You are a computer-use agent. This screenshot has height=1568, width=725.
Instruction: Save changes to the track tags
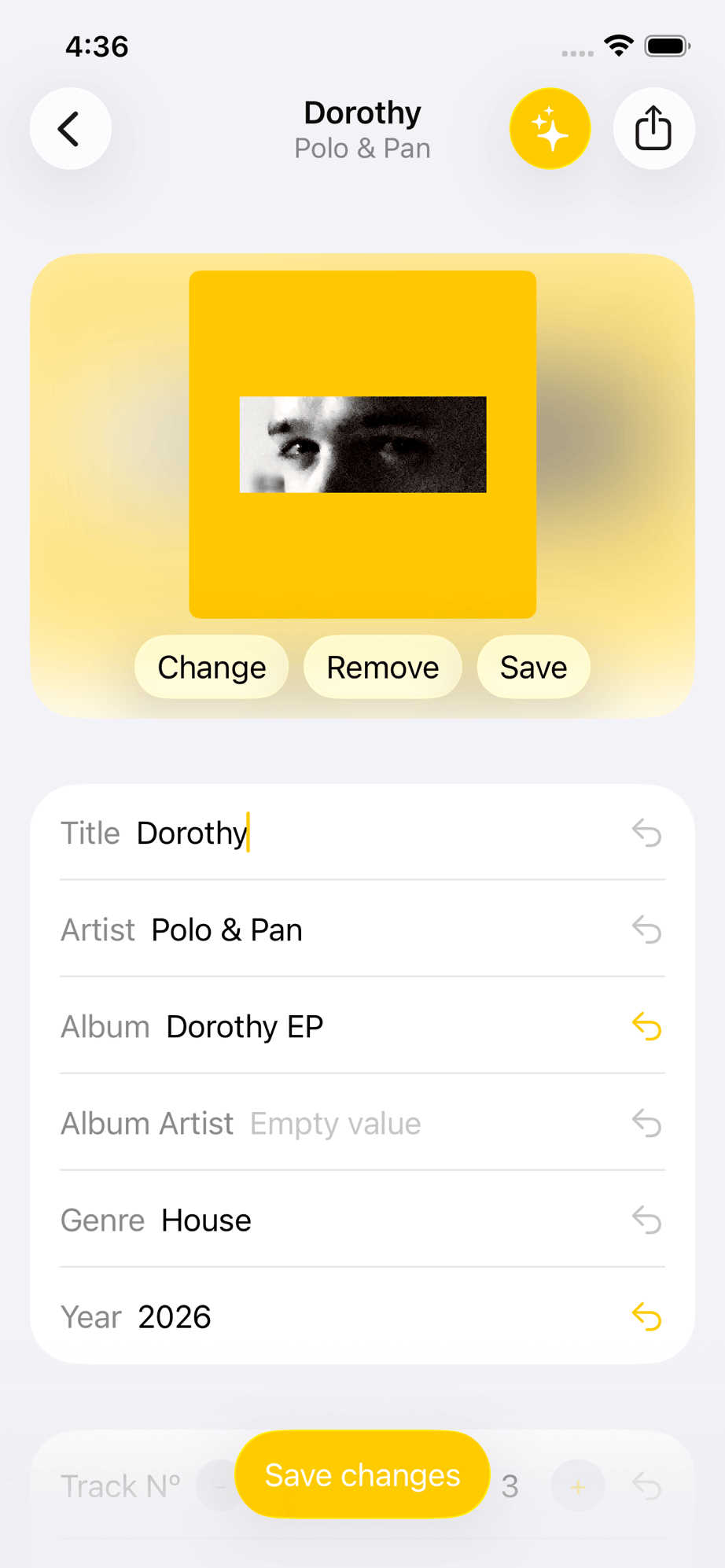pyautogui.click(x=362, y=1475)
